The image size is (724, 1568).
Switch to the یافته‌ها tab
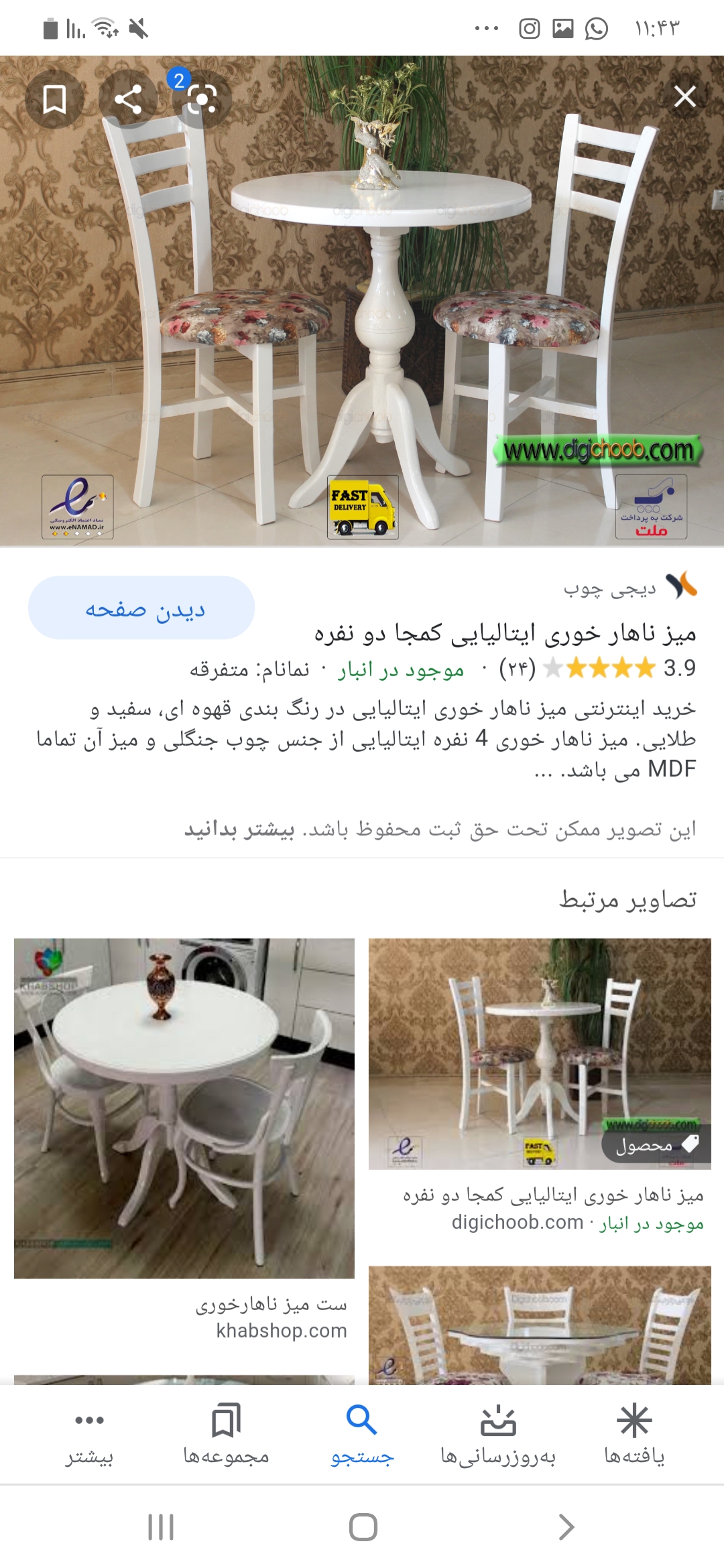[634, 1434]
